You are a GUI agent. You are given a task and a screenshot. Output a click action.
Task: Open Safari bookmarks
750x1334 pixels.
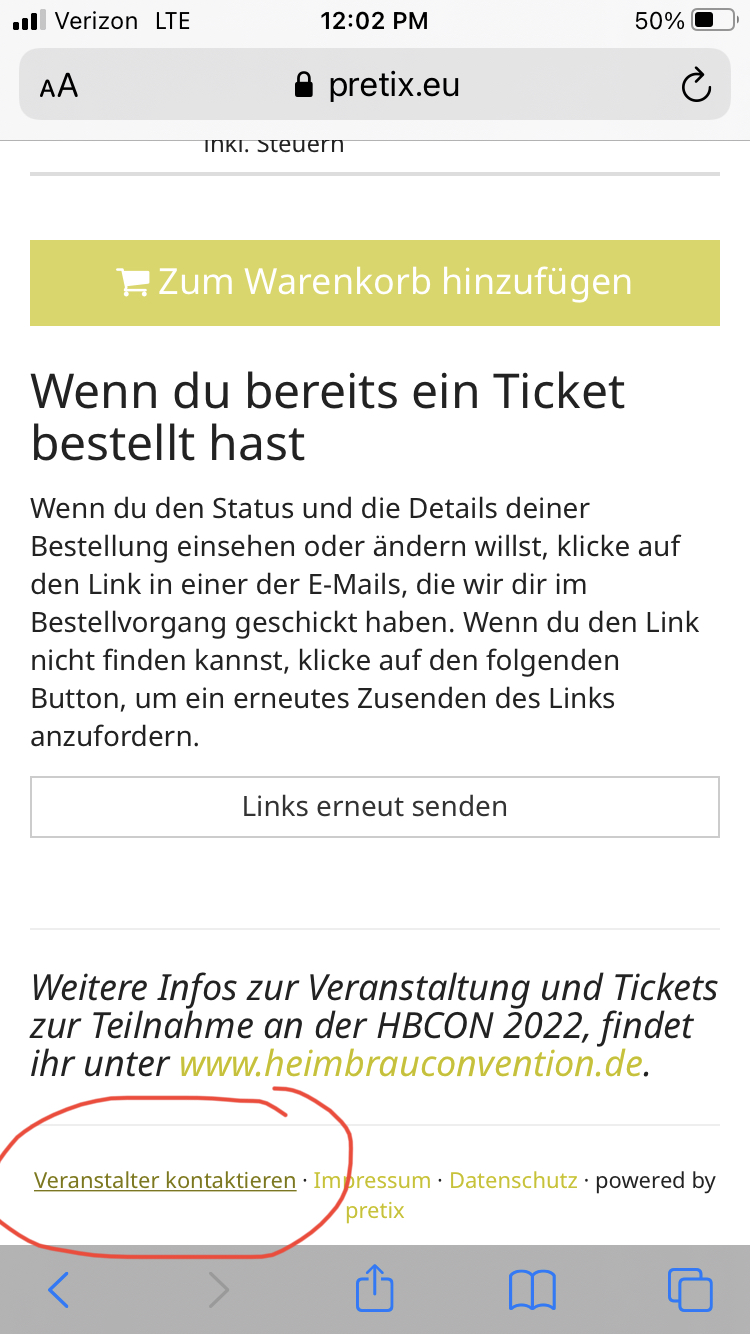[x=532, y=1290]
